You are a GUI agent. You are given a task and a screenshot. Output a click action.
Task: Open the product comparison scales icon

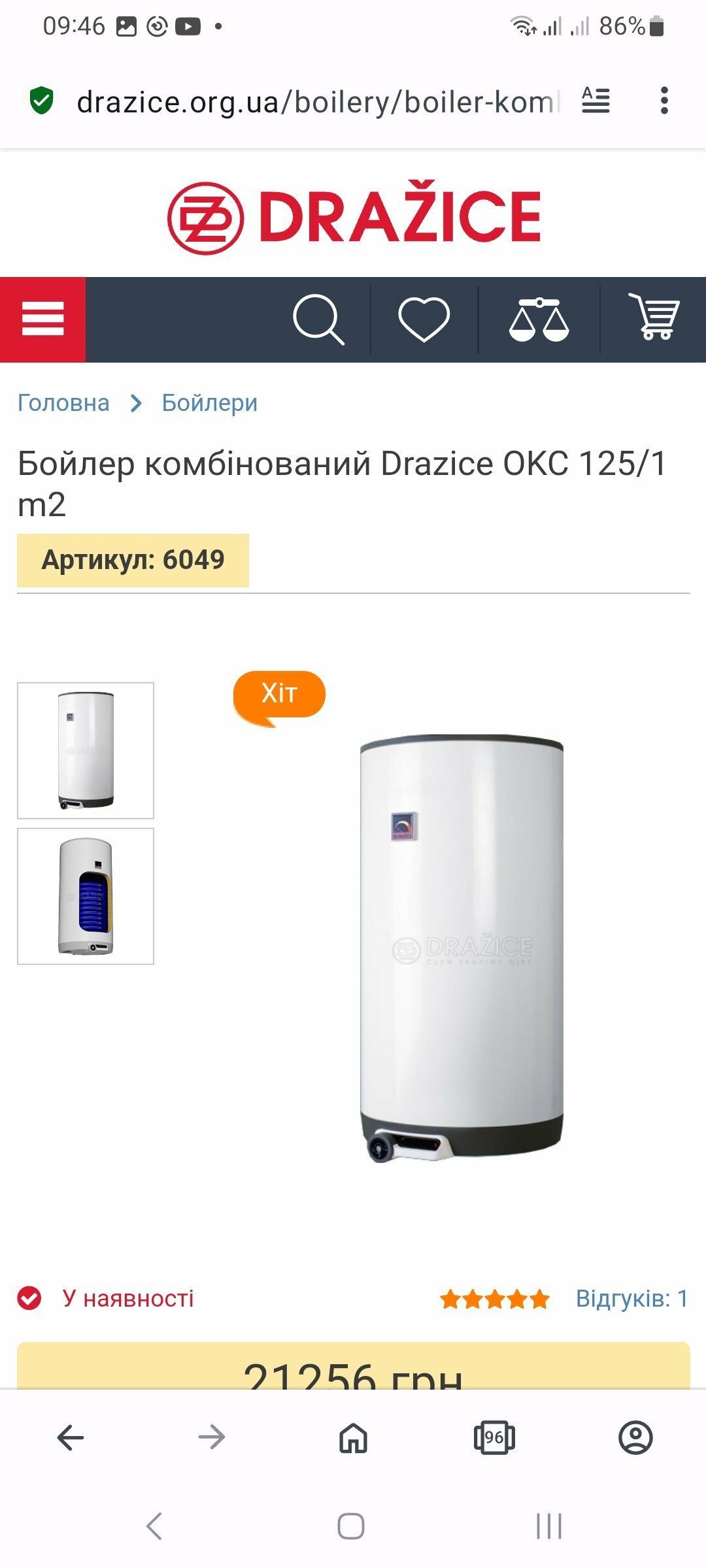[539, 319]
